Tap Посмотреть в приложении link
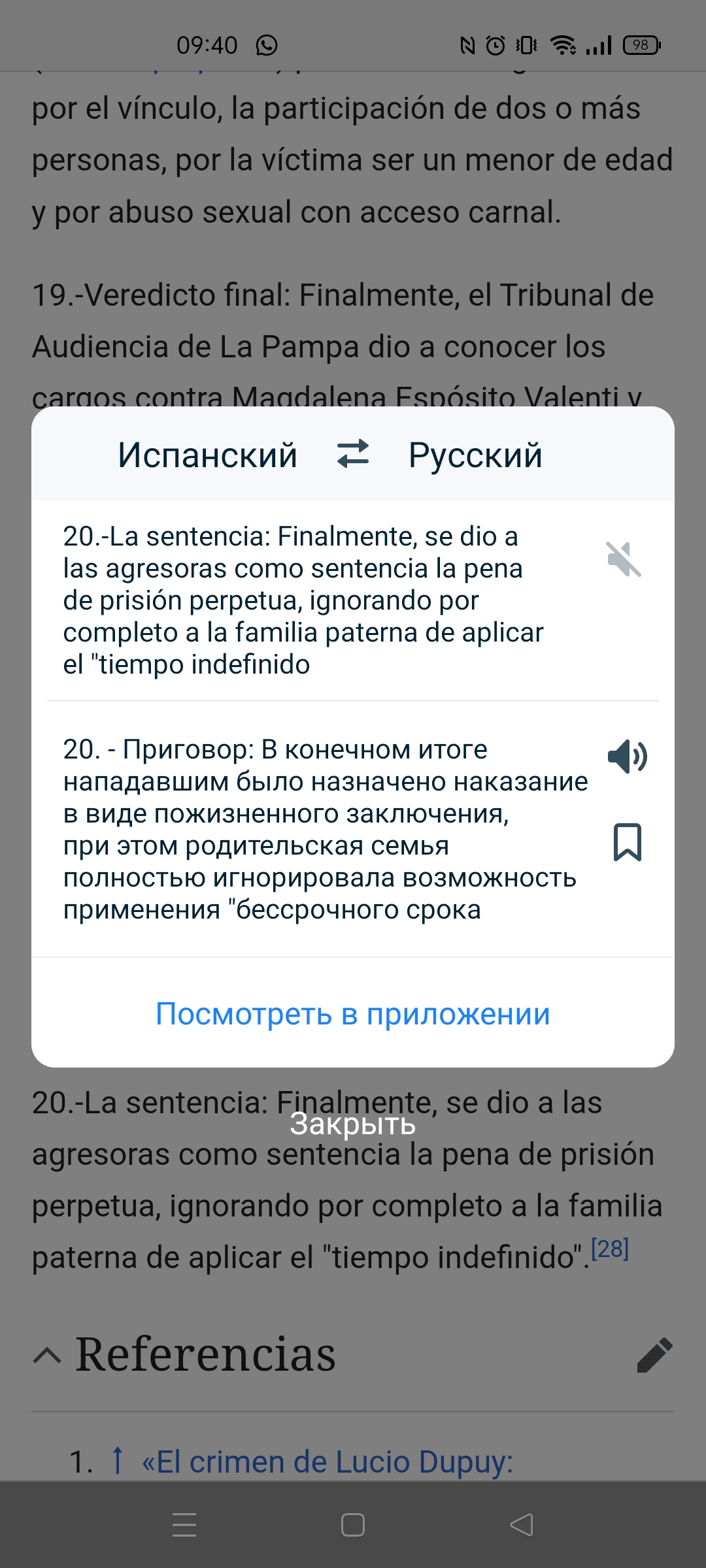This screenshot has width=706, height=1568. [353, 1014]
